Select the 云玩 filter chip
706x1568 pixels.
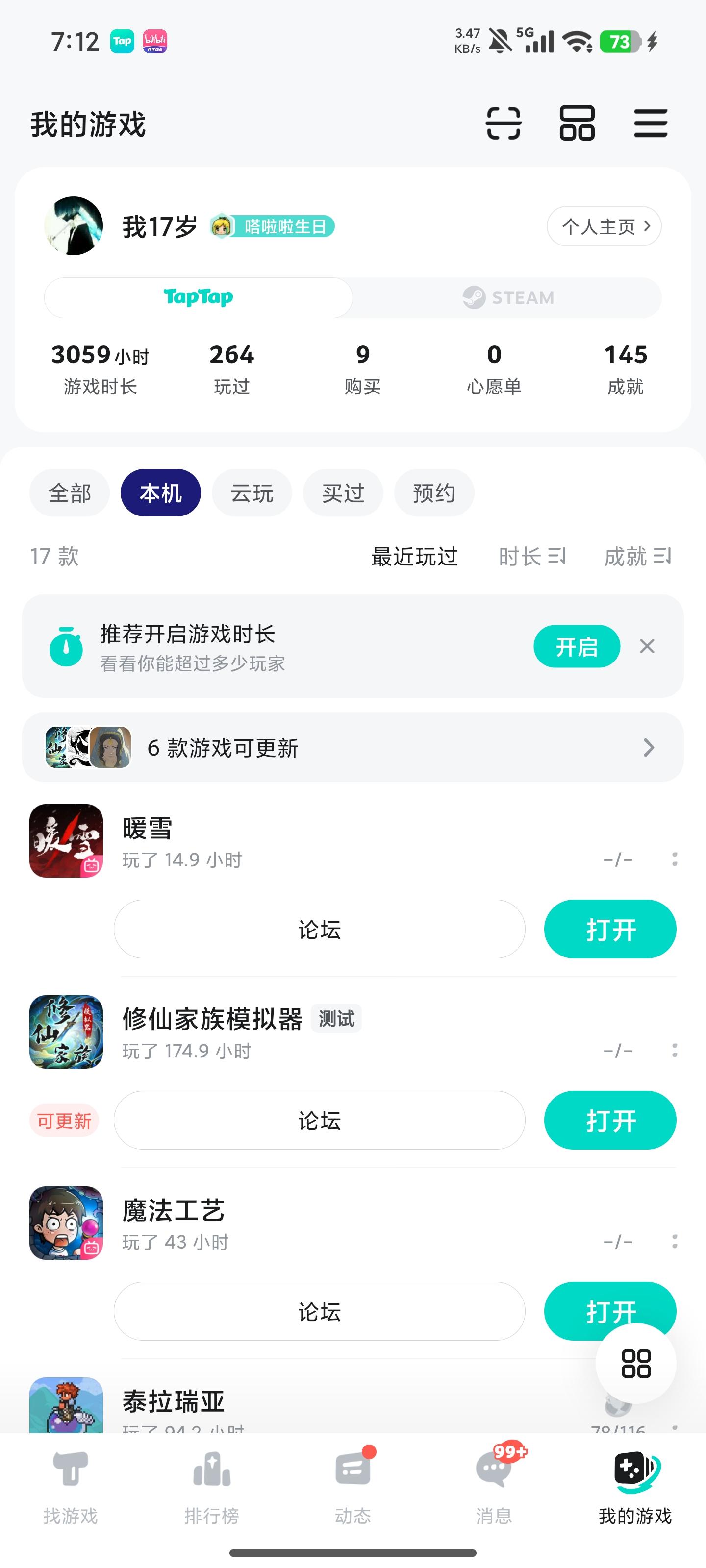tap(252, 493)
